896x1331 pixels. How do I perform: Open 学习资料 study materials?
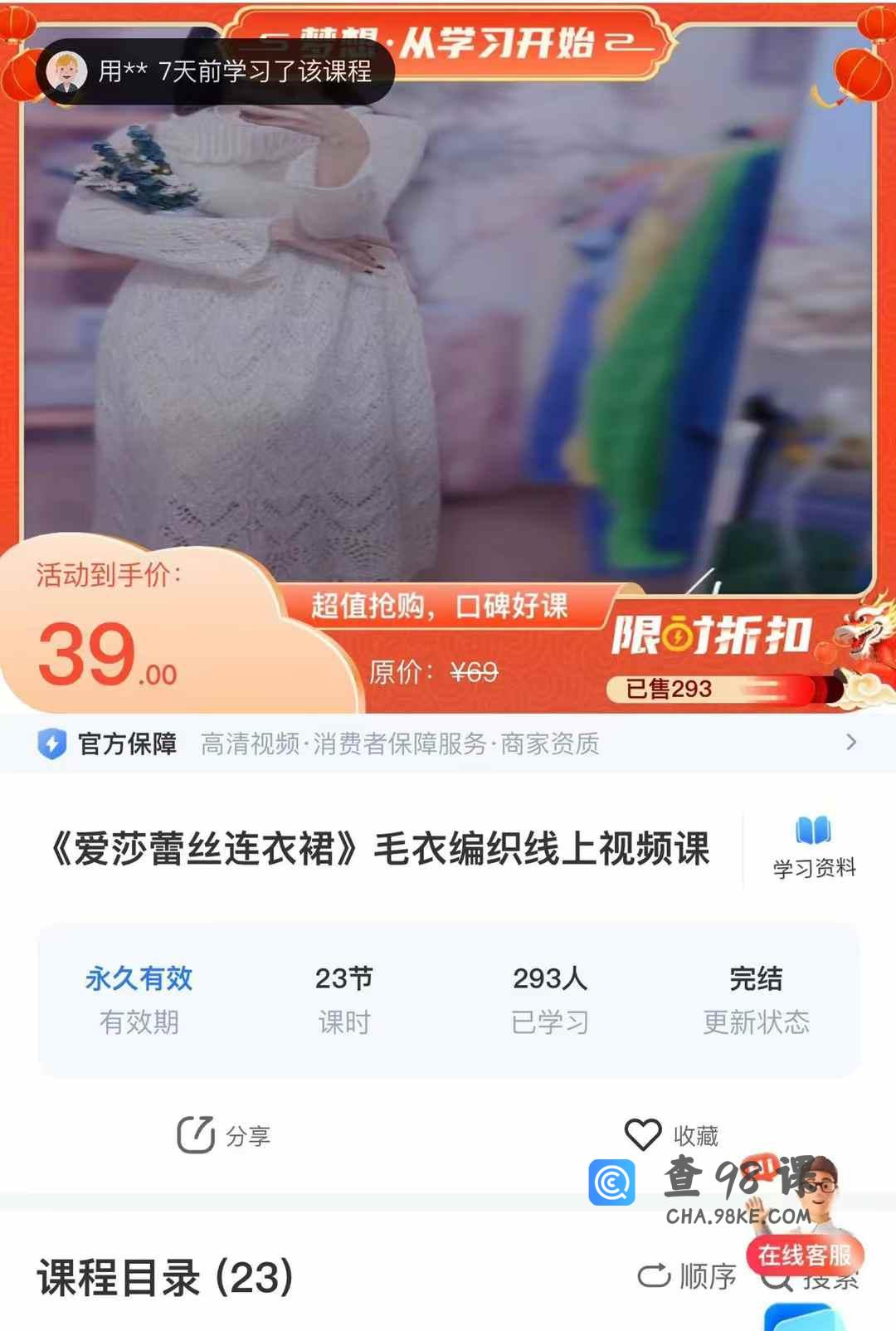click(x=813, y=847)
